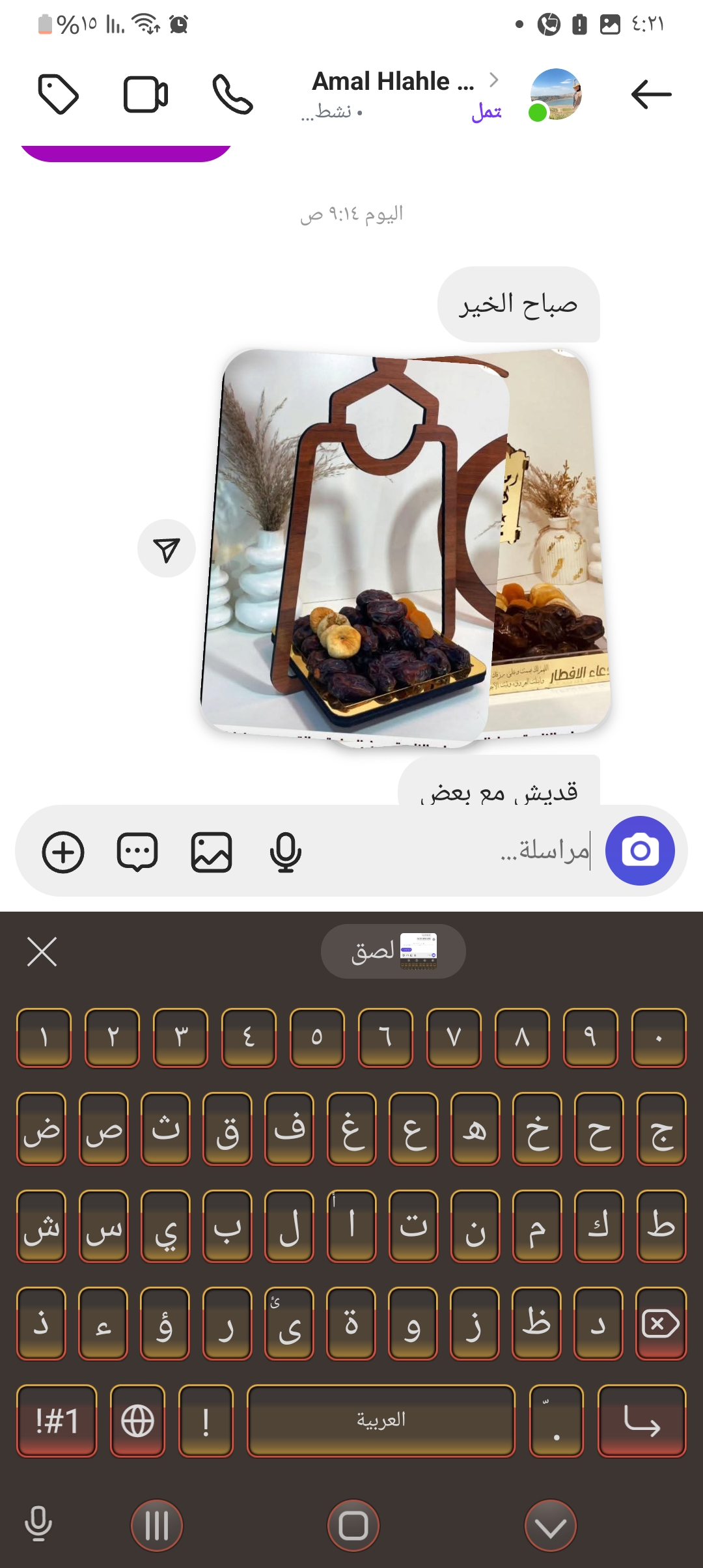Hit the keyboard backspace key
This screenshot has width=703, height=1568.
click(x=661, y=1323)
